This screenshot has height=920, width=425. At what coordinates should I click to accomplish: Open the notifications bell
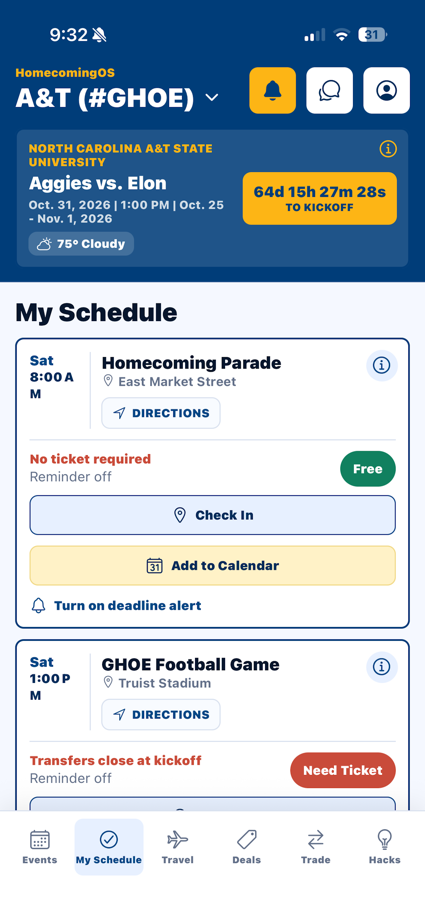(x=272, y=90)
